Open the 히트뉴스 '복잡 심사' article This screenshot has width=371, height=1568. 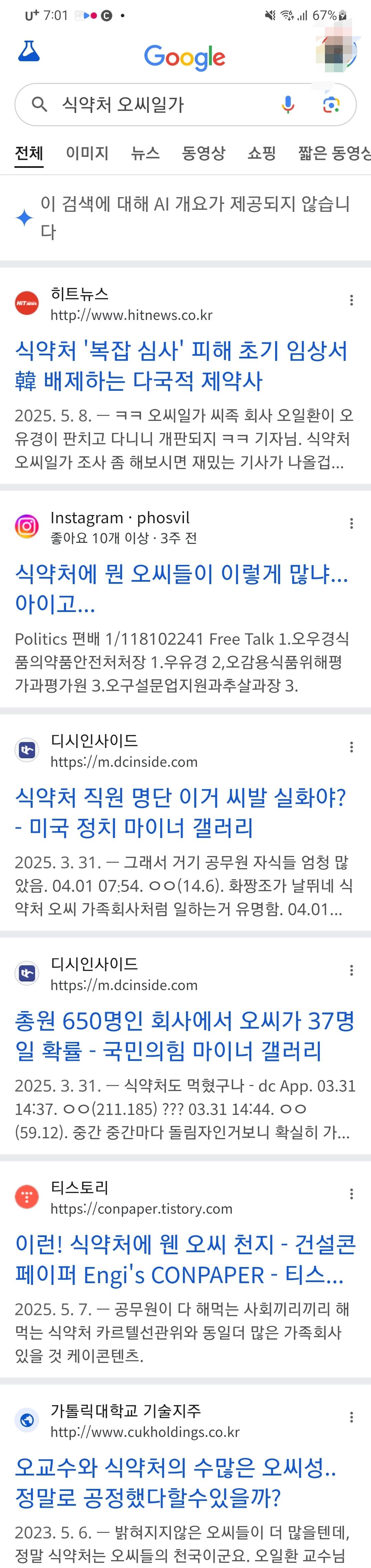click(181, 365)
